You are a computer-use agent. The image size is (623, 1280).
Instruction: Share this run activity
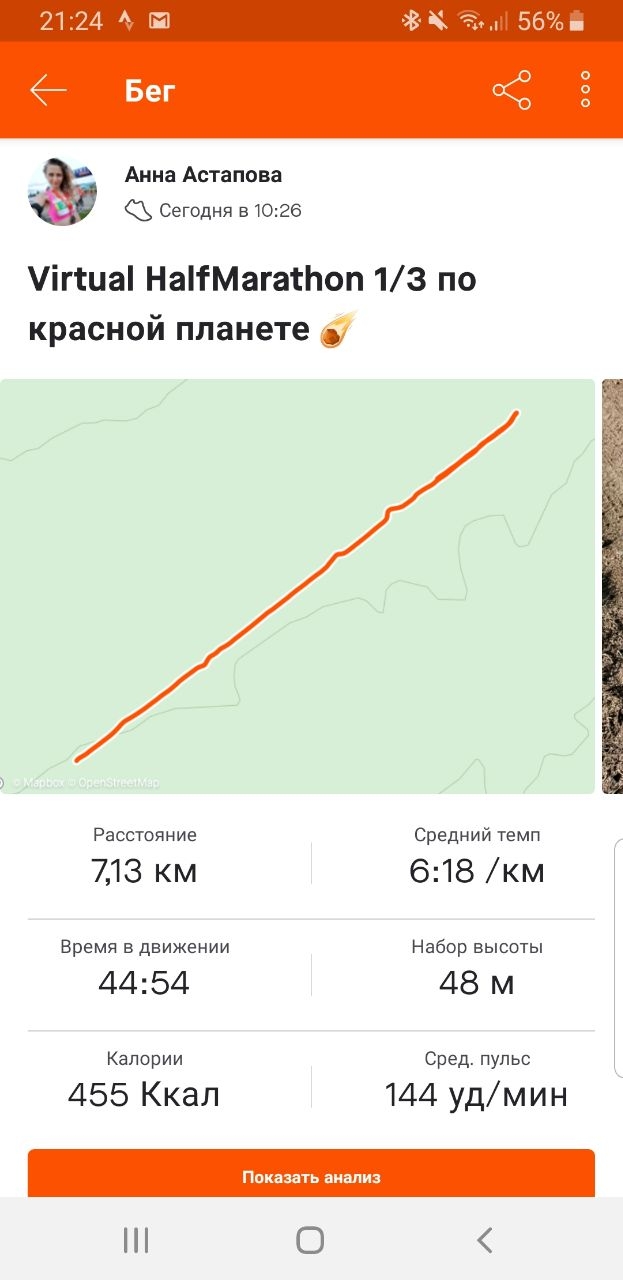(512, 91)
